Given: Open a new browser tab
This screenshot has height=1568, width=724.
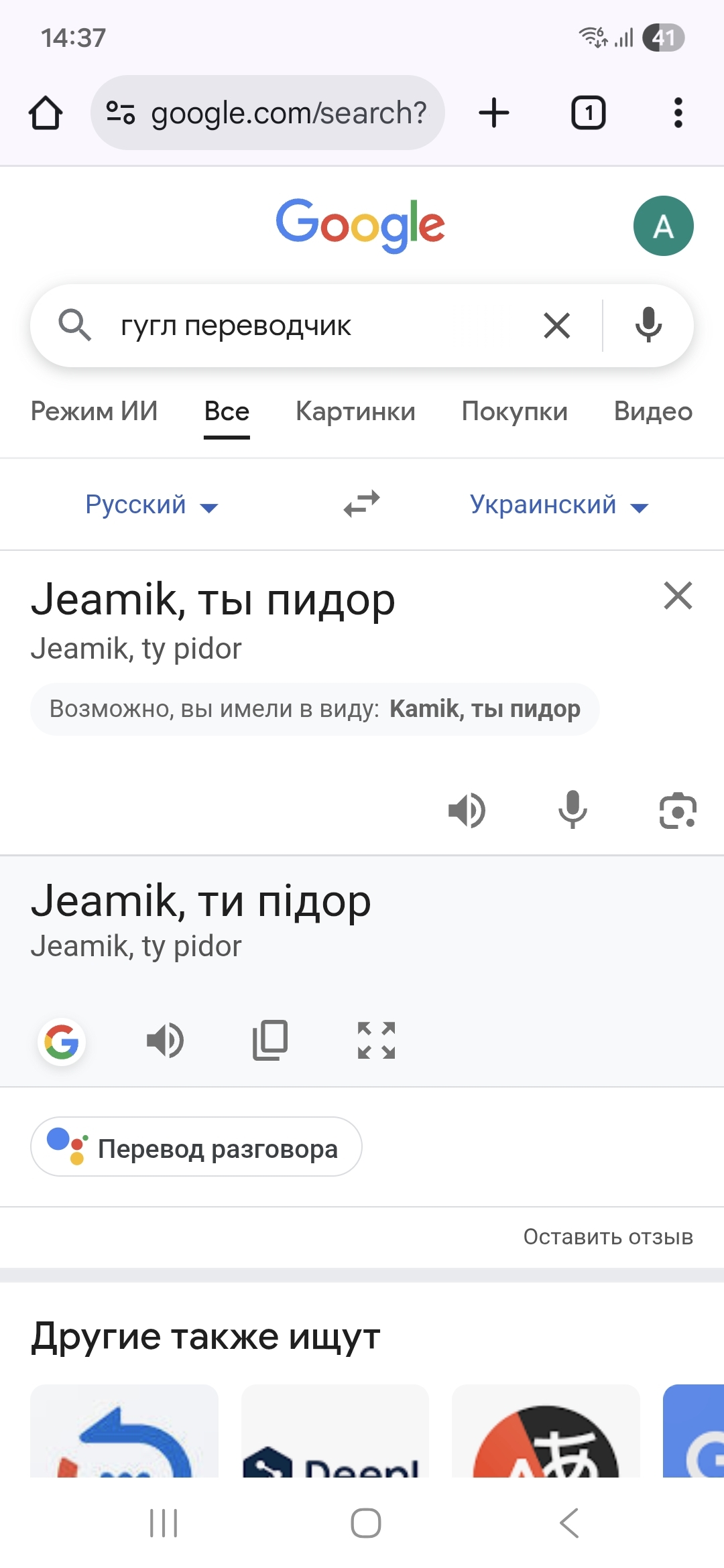Looking at the screenshot, I should tap(494, 113).
